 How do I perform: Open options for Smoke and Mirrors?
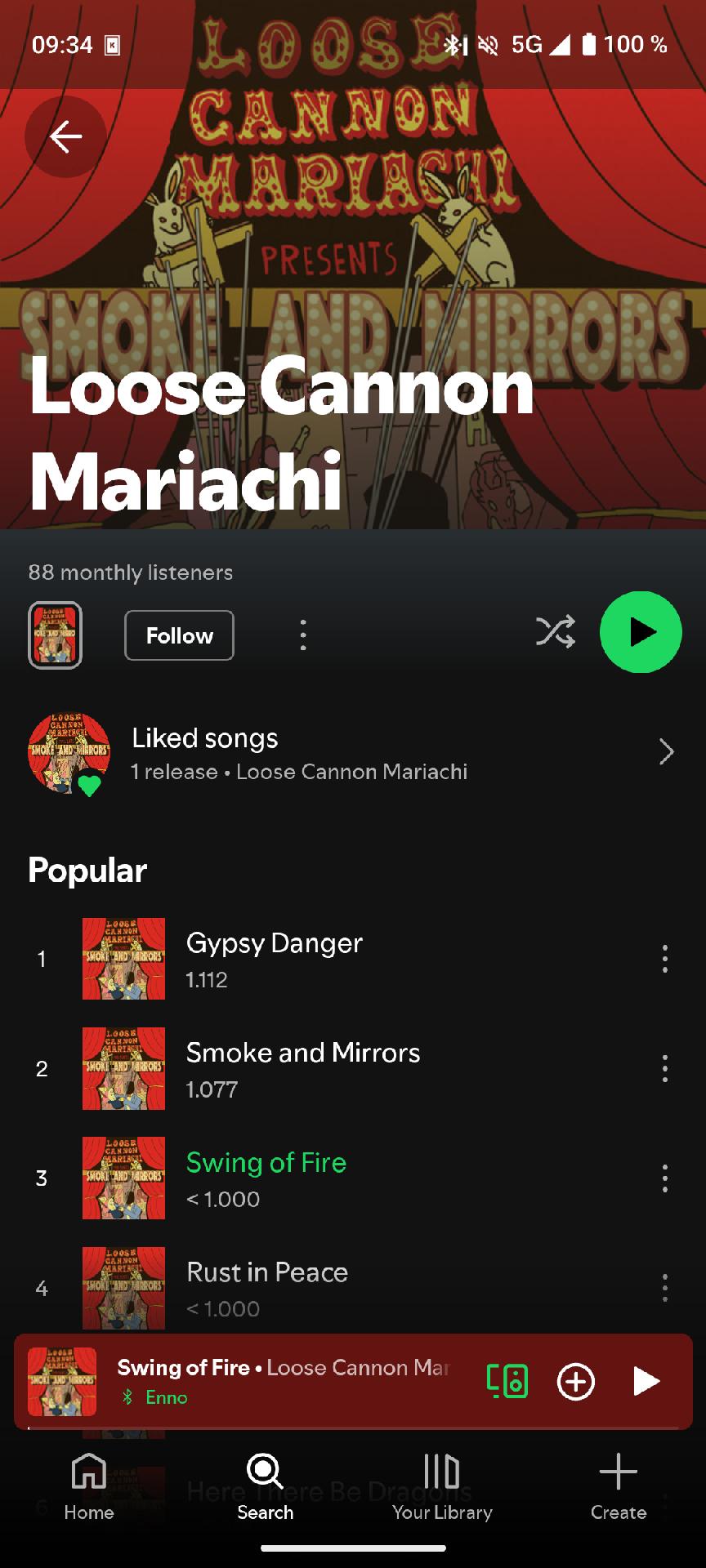tap(665, 1068)
